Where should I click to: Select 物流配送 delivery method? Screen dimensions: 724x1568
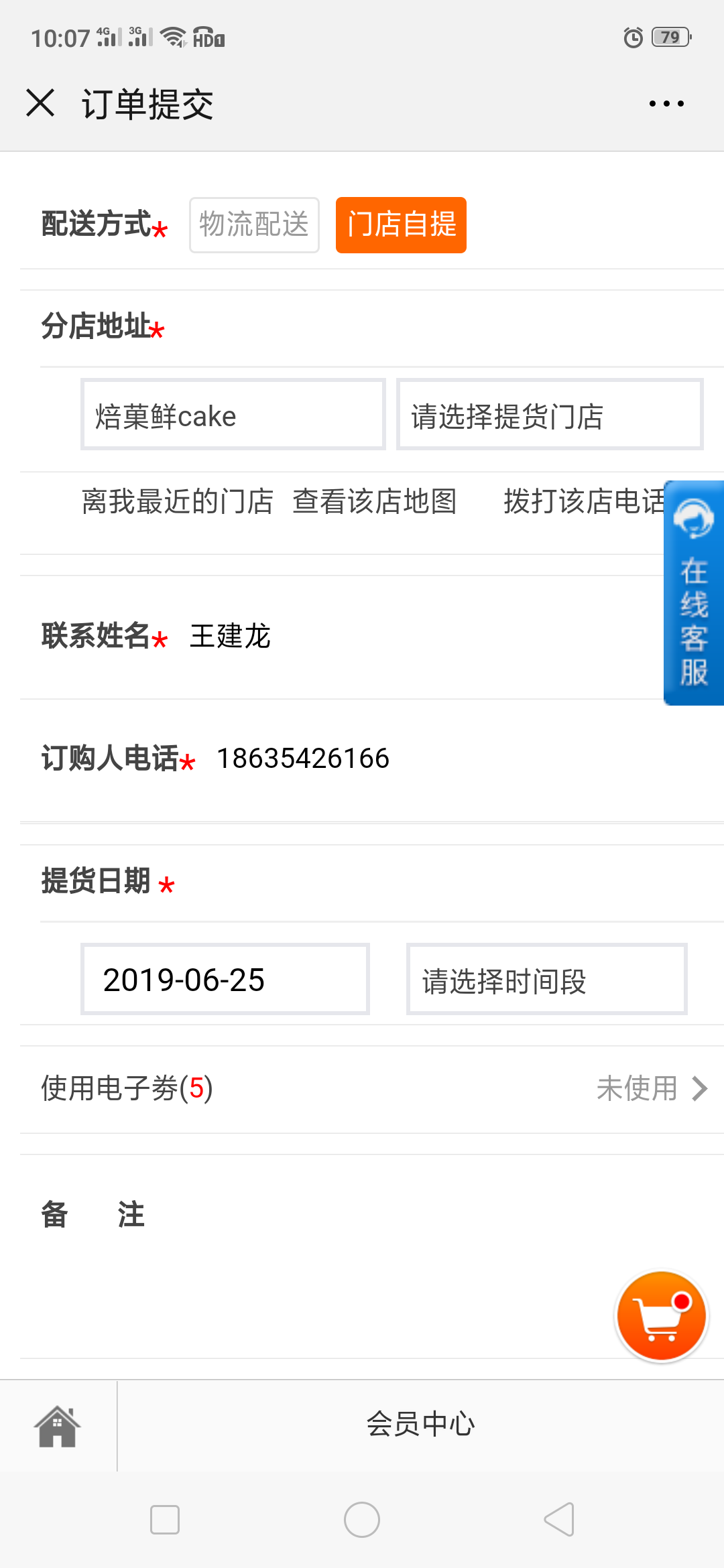point(254,224)
